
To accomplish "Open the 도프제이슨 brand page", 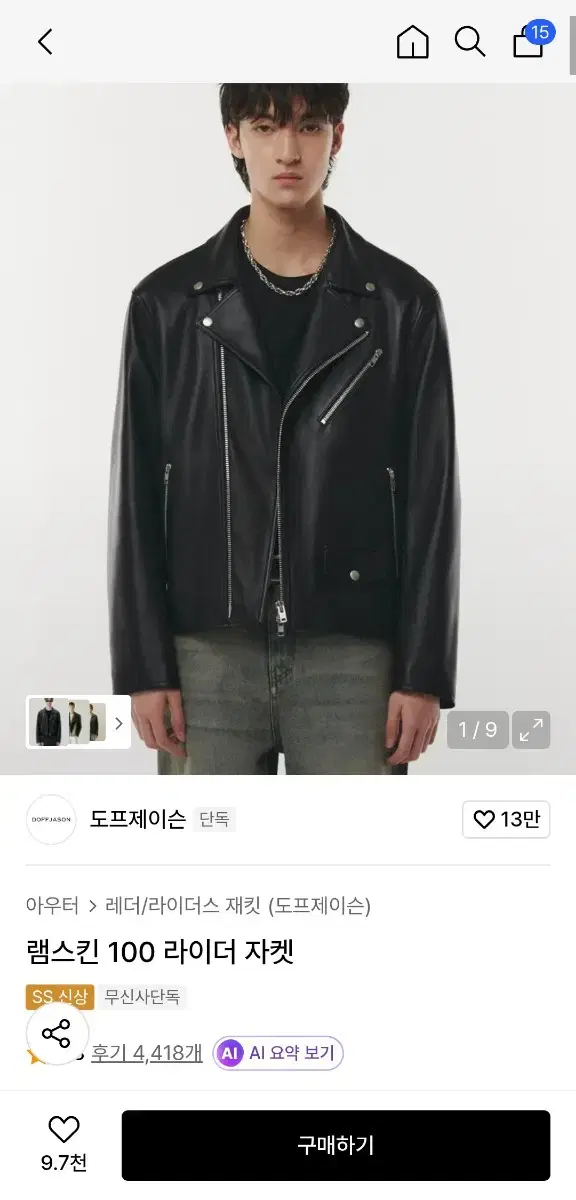I will pos(138,819).
